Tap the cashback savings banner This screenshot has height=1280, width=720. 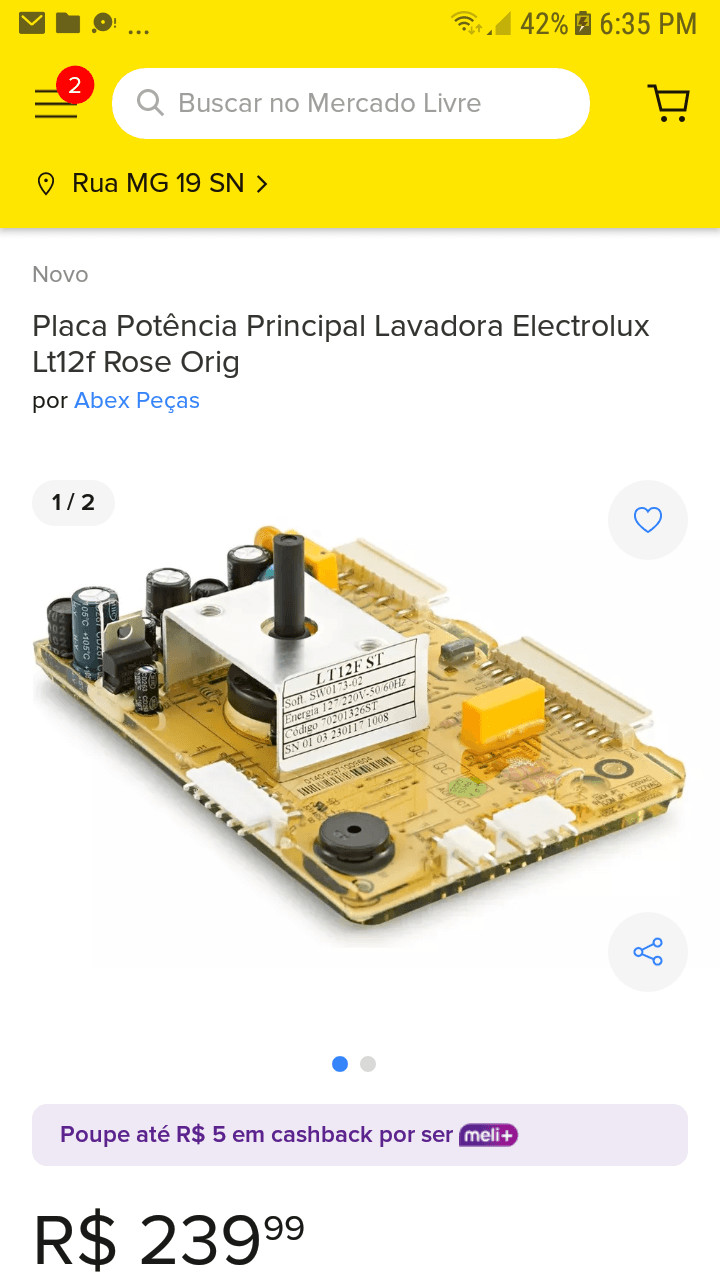tap(360, 1135)
